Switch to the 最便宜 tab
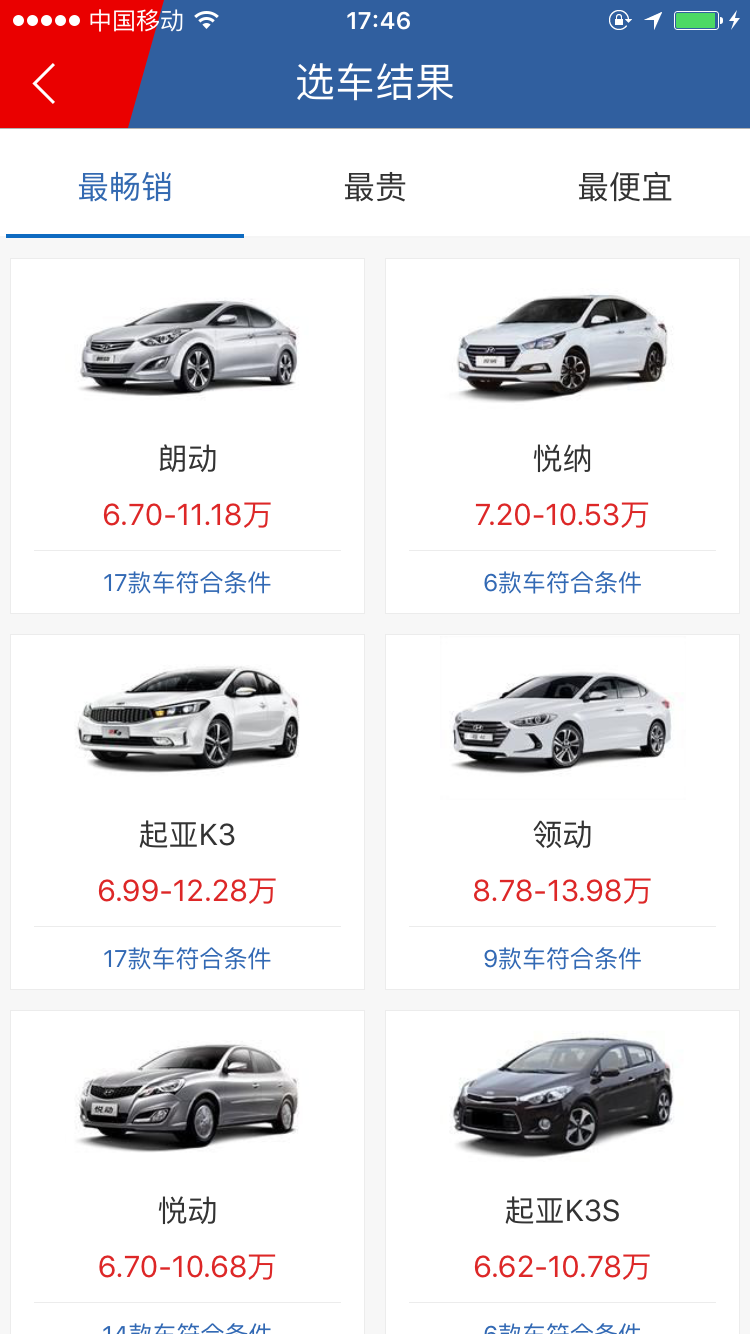 tap(624, 187)
